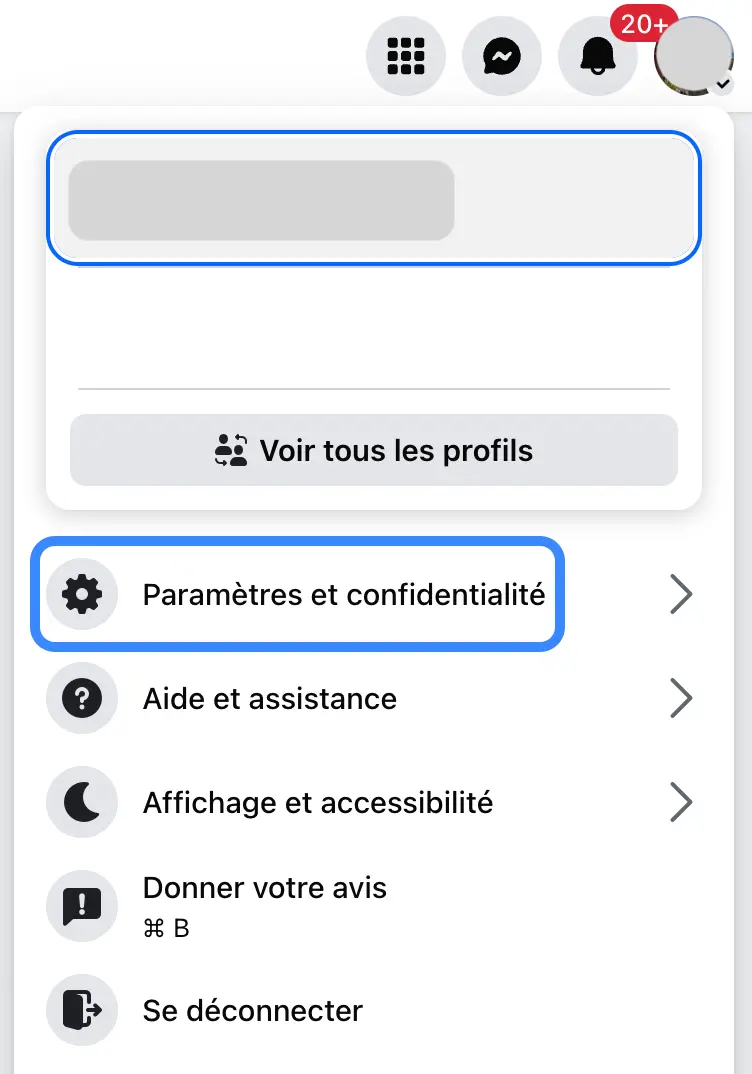
Task: Open the Messenger chats icon
Action: 501,57
